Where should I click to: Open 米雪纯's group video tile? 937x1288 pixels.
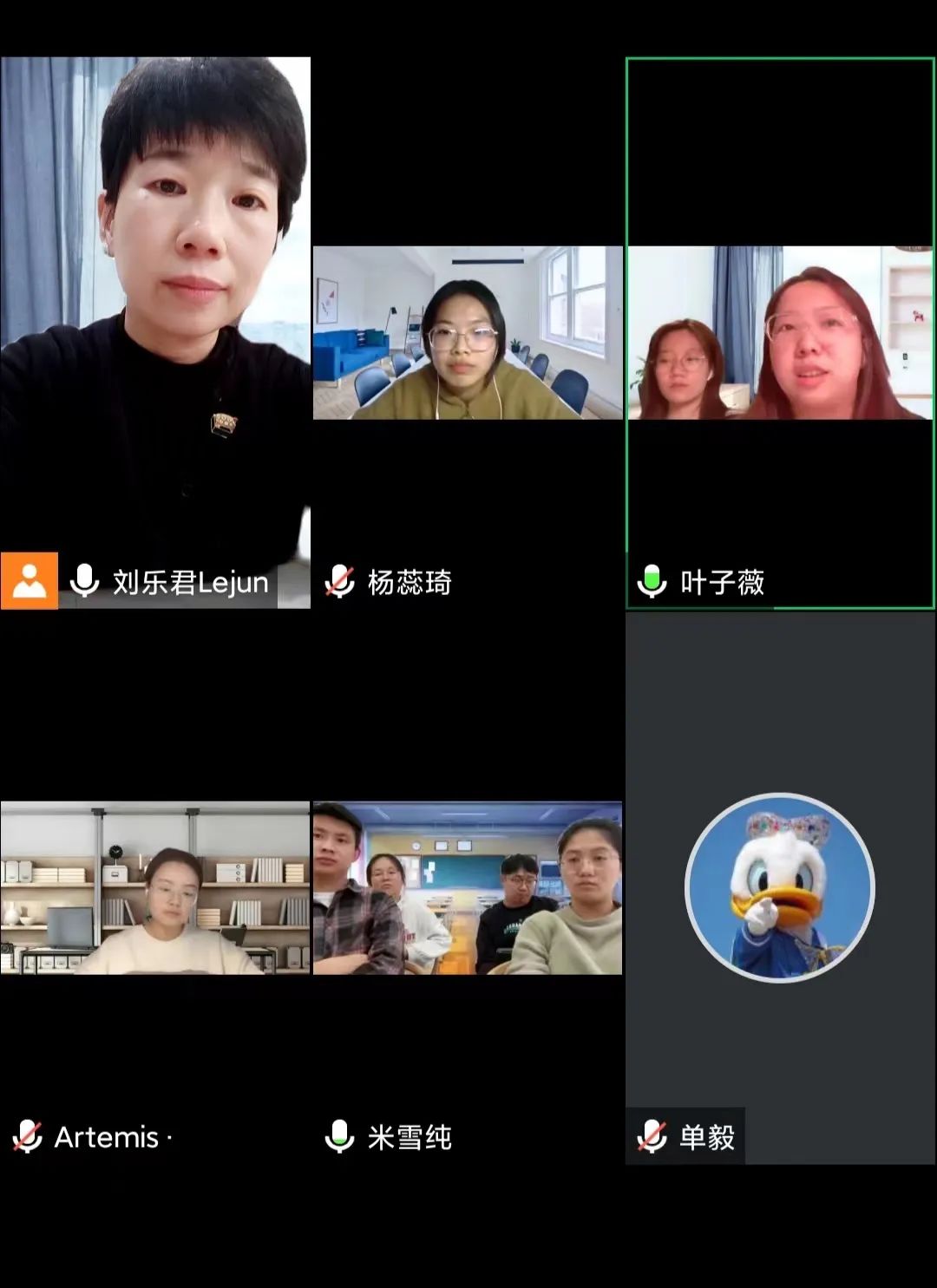click(468, 887)
